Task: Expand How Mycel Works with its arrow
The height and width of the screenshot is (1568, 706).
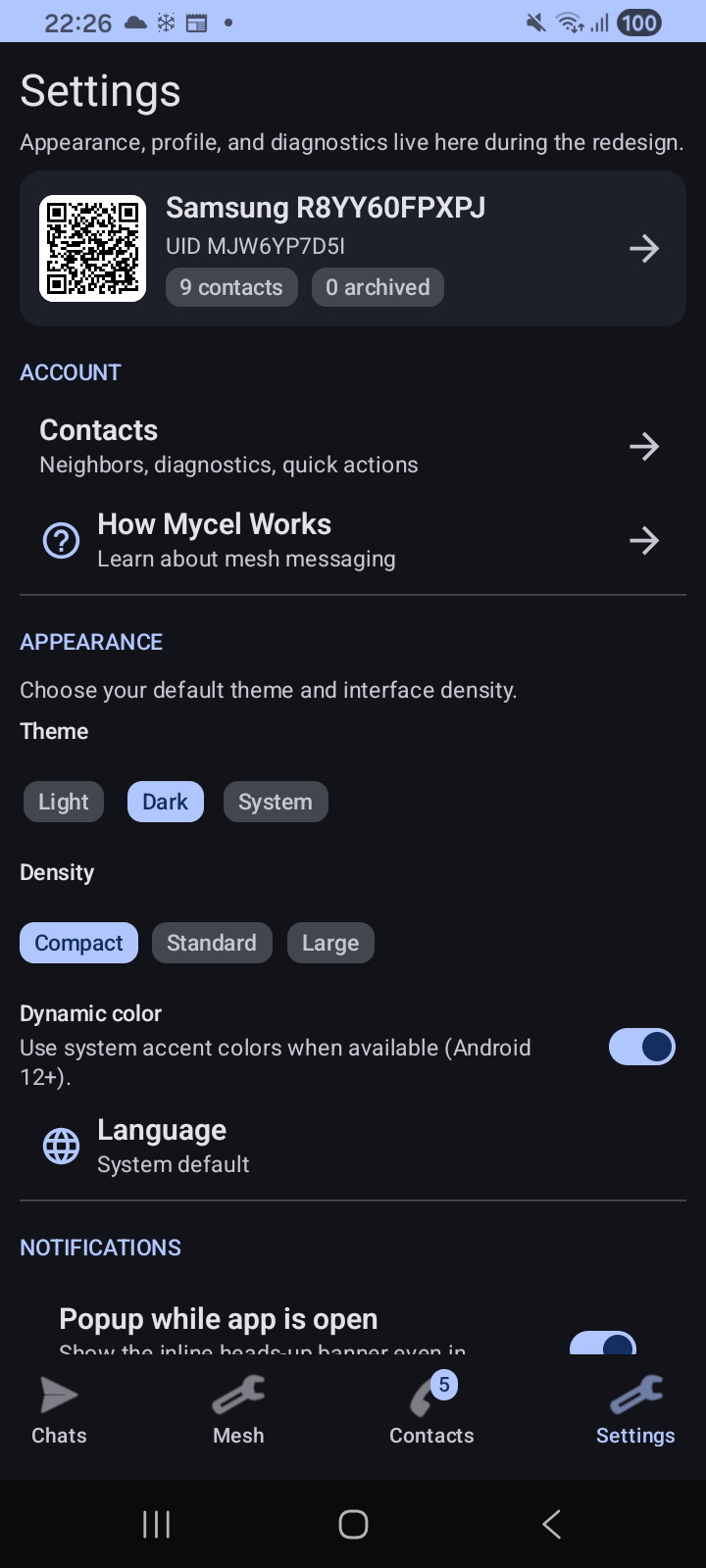Action: click(x=644, y=540)
